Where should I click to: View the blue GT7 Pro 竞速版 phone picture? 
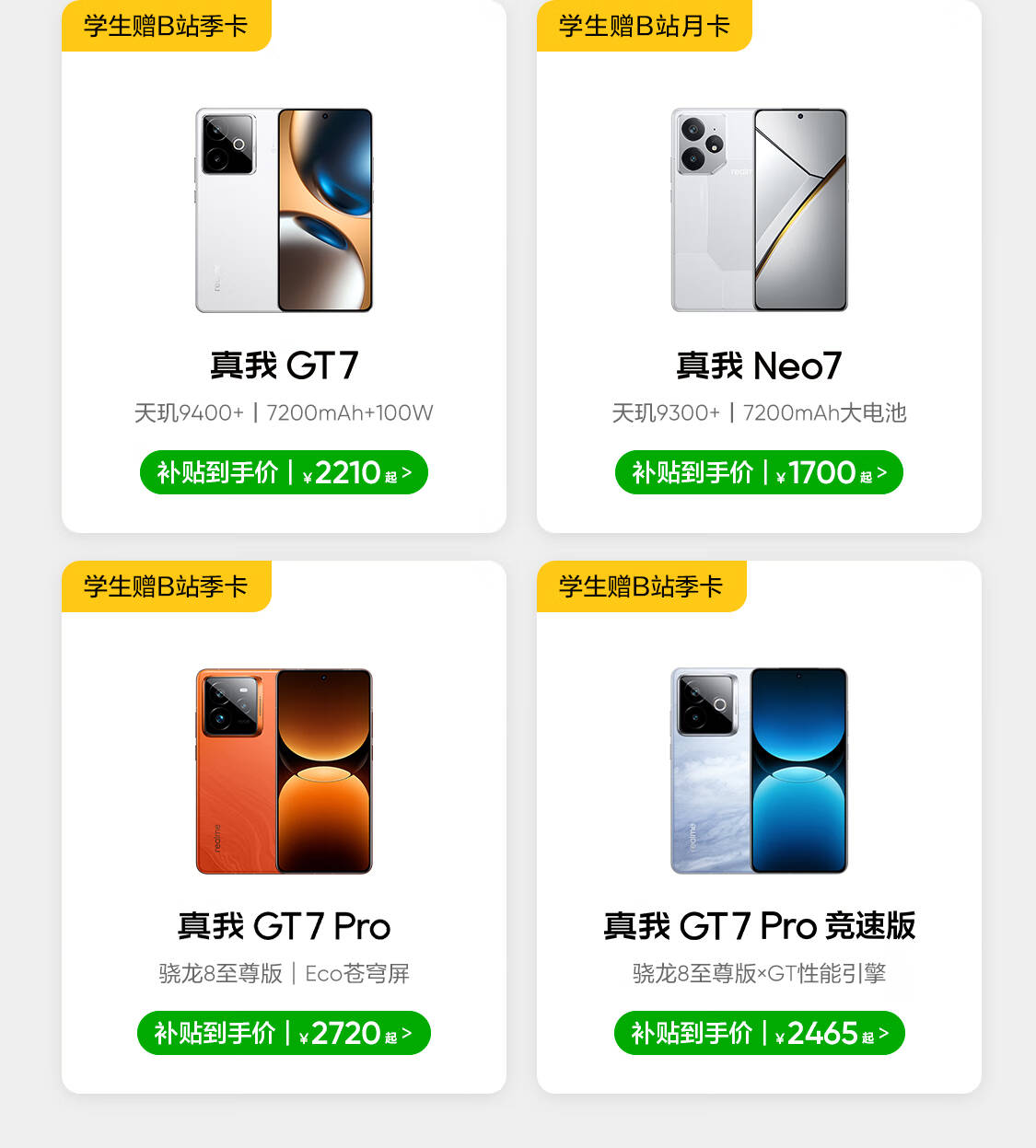759,771
